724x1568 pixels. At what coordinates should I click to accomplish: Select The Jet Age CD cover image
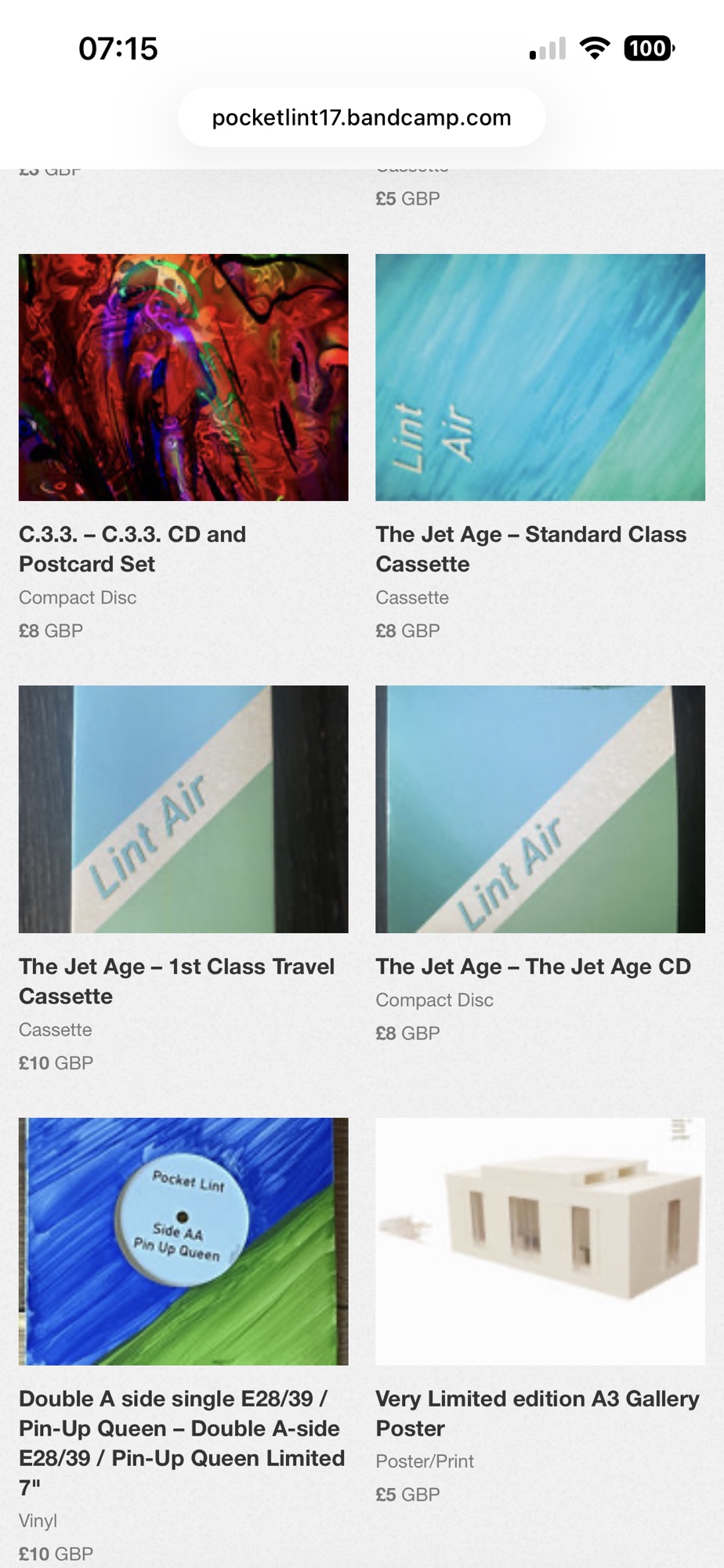(540, 809)
